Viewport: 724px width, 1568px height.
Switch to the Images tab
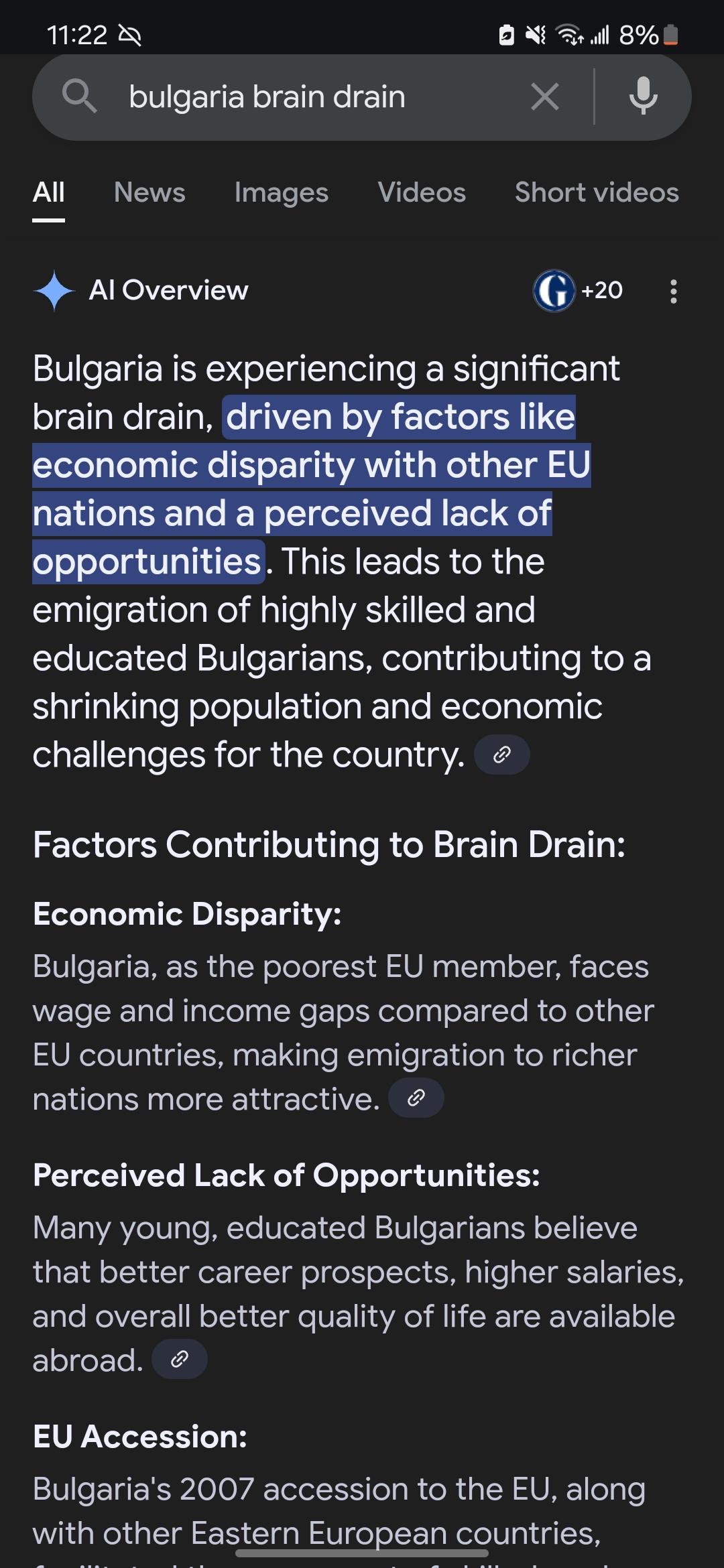(282, 193)
